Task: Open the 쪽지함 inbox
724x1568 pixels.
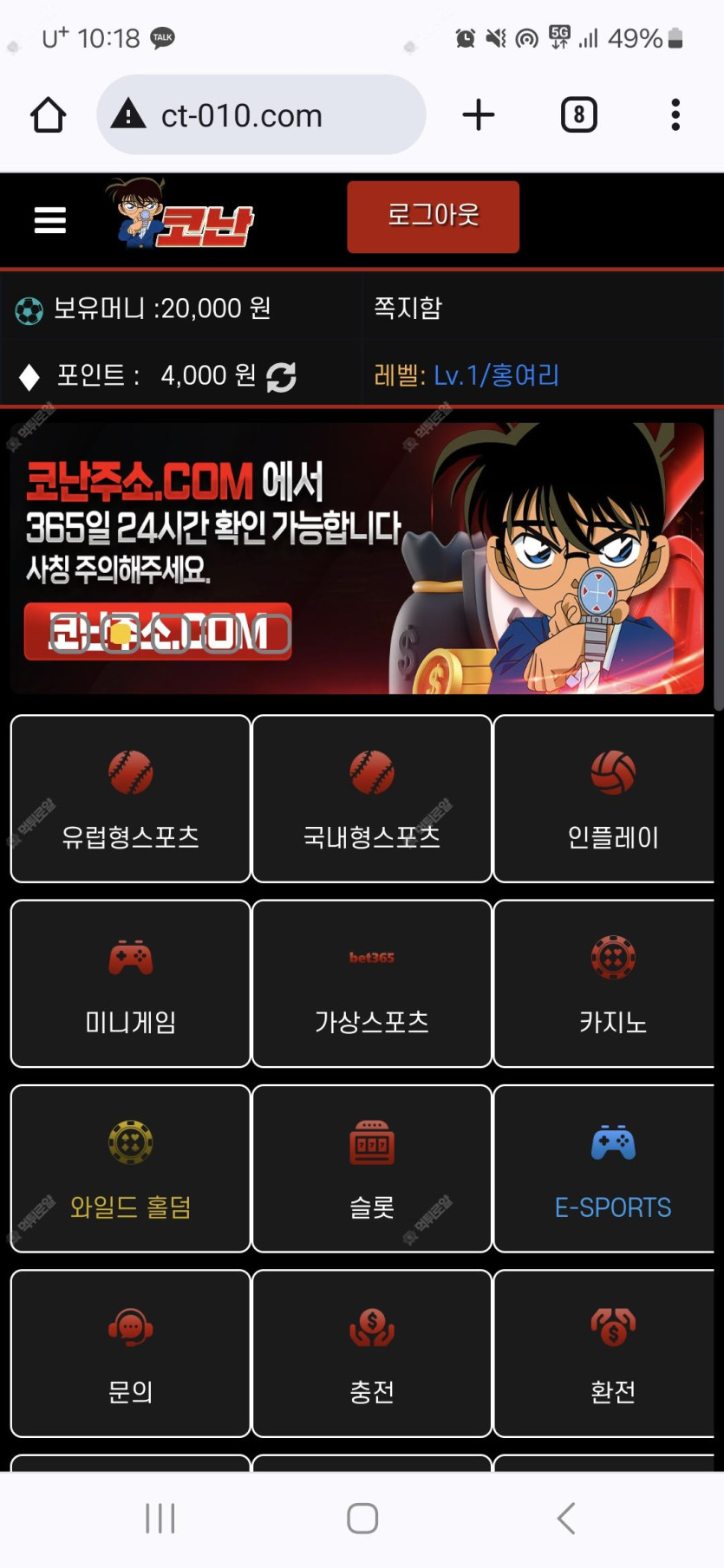Action: click(408, 308)
